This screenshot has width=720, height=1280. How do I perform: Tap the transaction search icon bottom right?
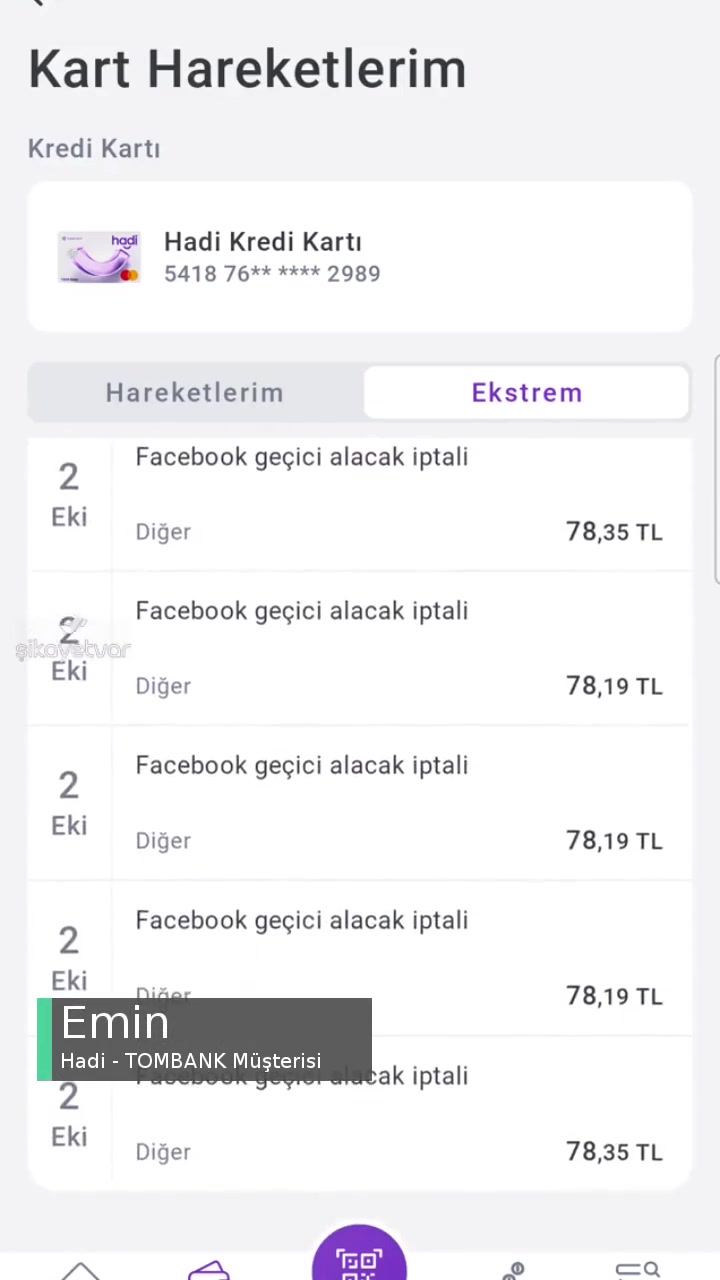click(637, 1268)
